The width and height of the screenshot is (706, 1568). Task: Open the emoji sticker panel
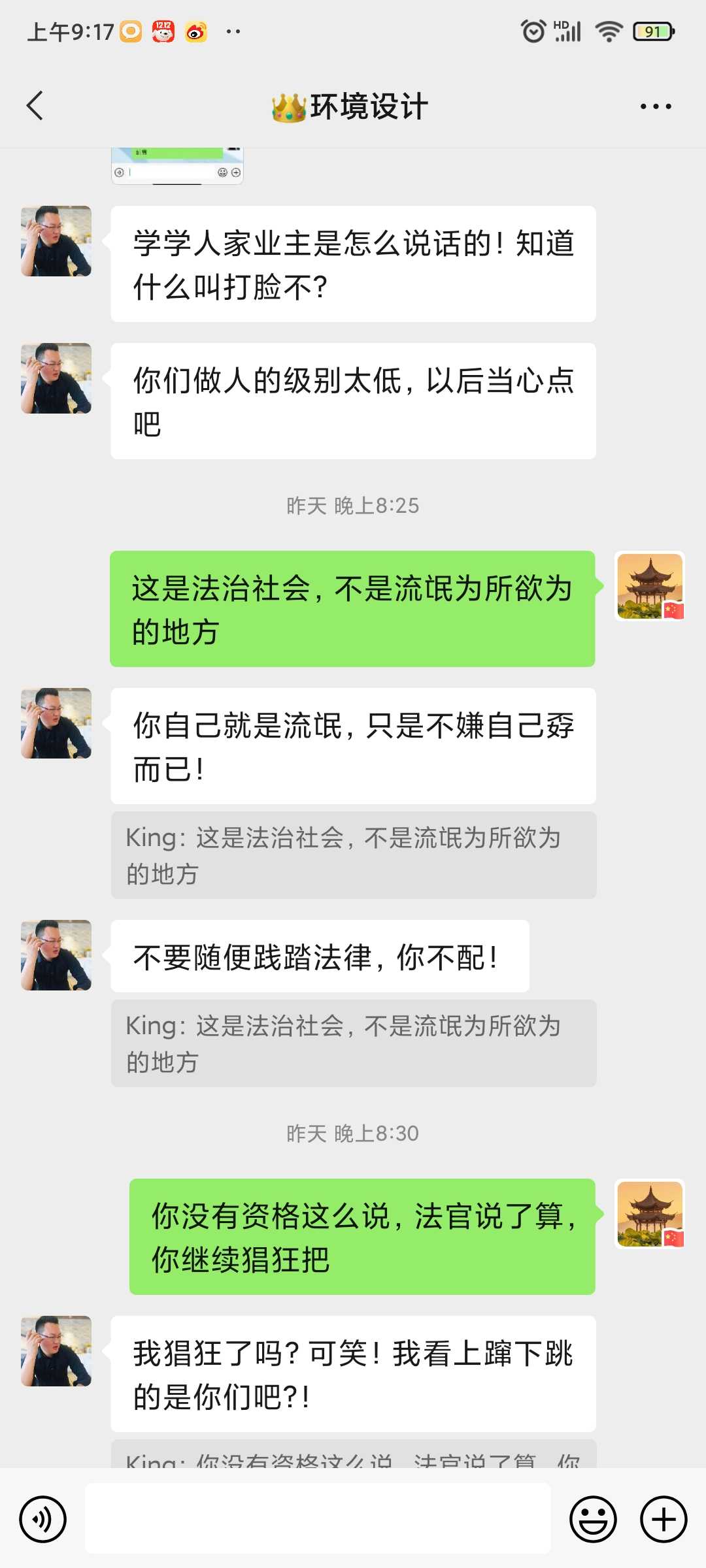coord(593,1519)
